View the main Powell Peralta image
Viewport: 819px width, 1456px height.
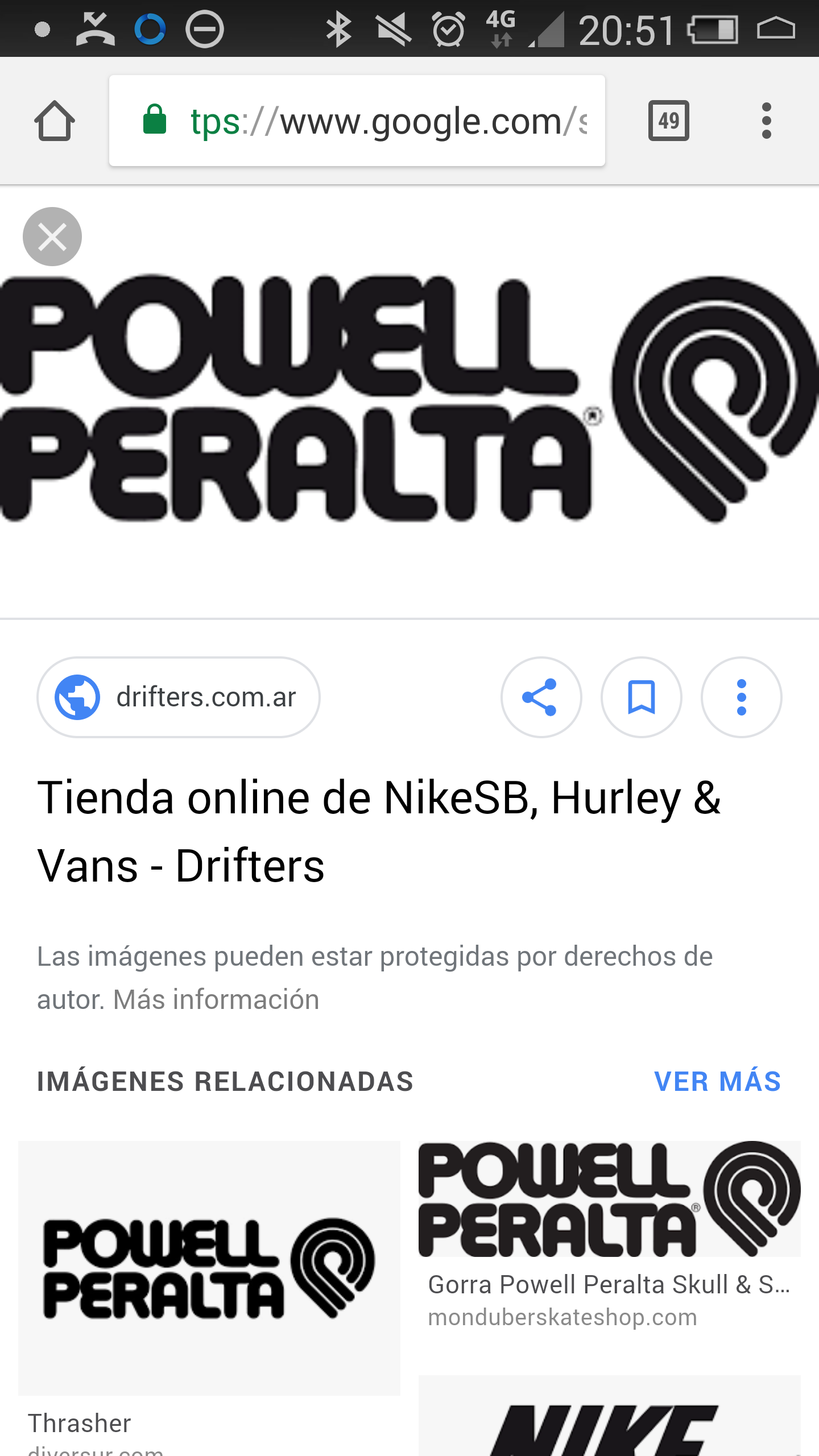click(x=409, y=398)
